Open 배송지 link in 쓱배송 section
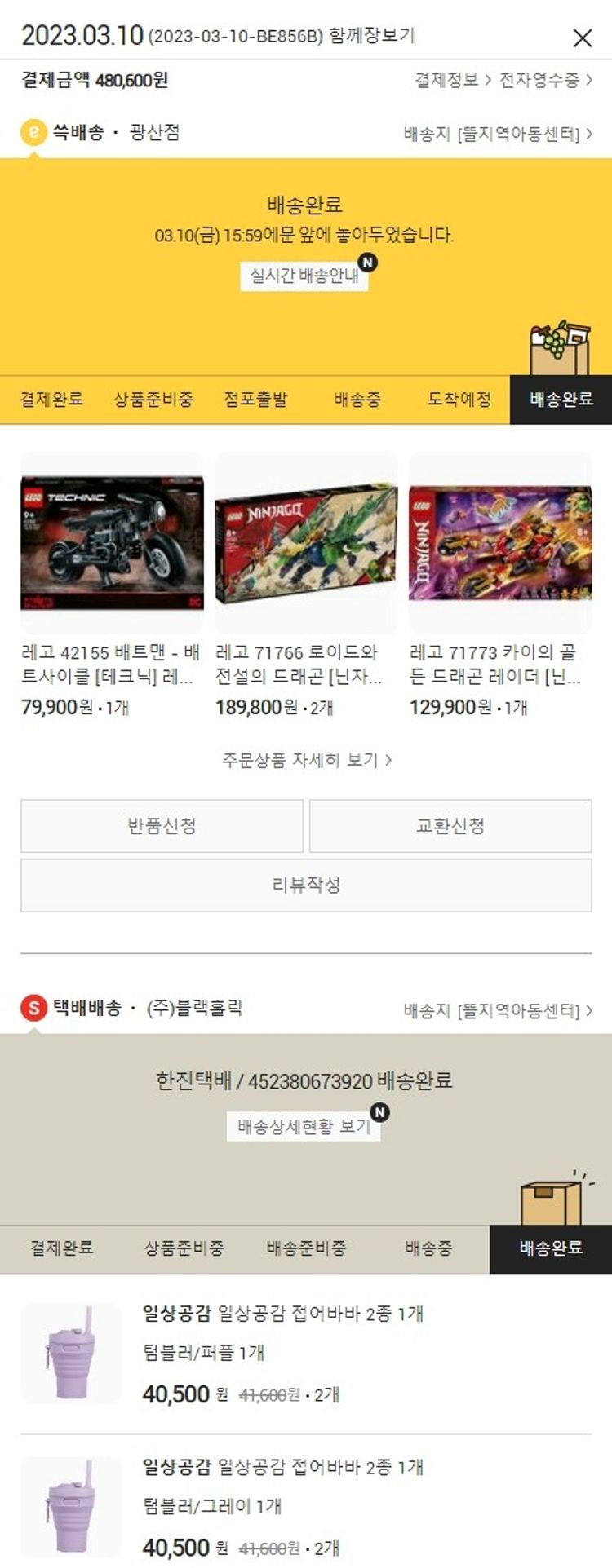 click(498, 133)
